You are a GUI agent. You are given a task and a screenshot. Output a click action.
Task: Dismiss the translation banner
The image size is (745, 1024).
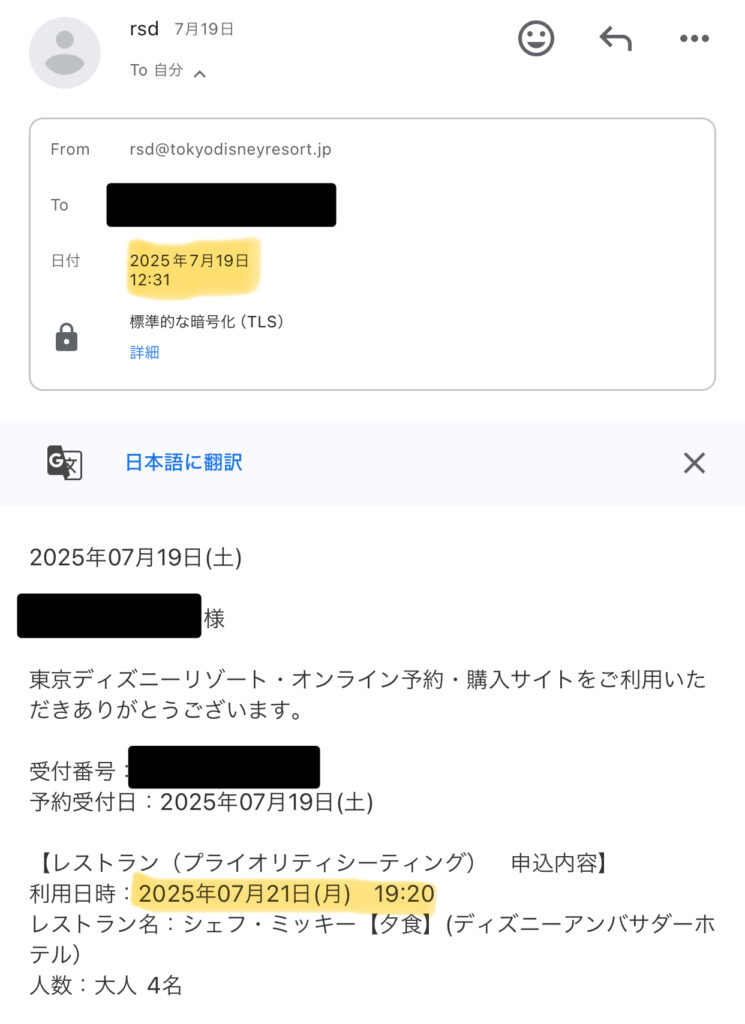694,462
